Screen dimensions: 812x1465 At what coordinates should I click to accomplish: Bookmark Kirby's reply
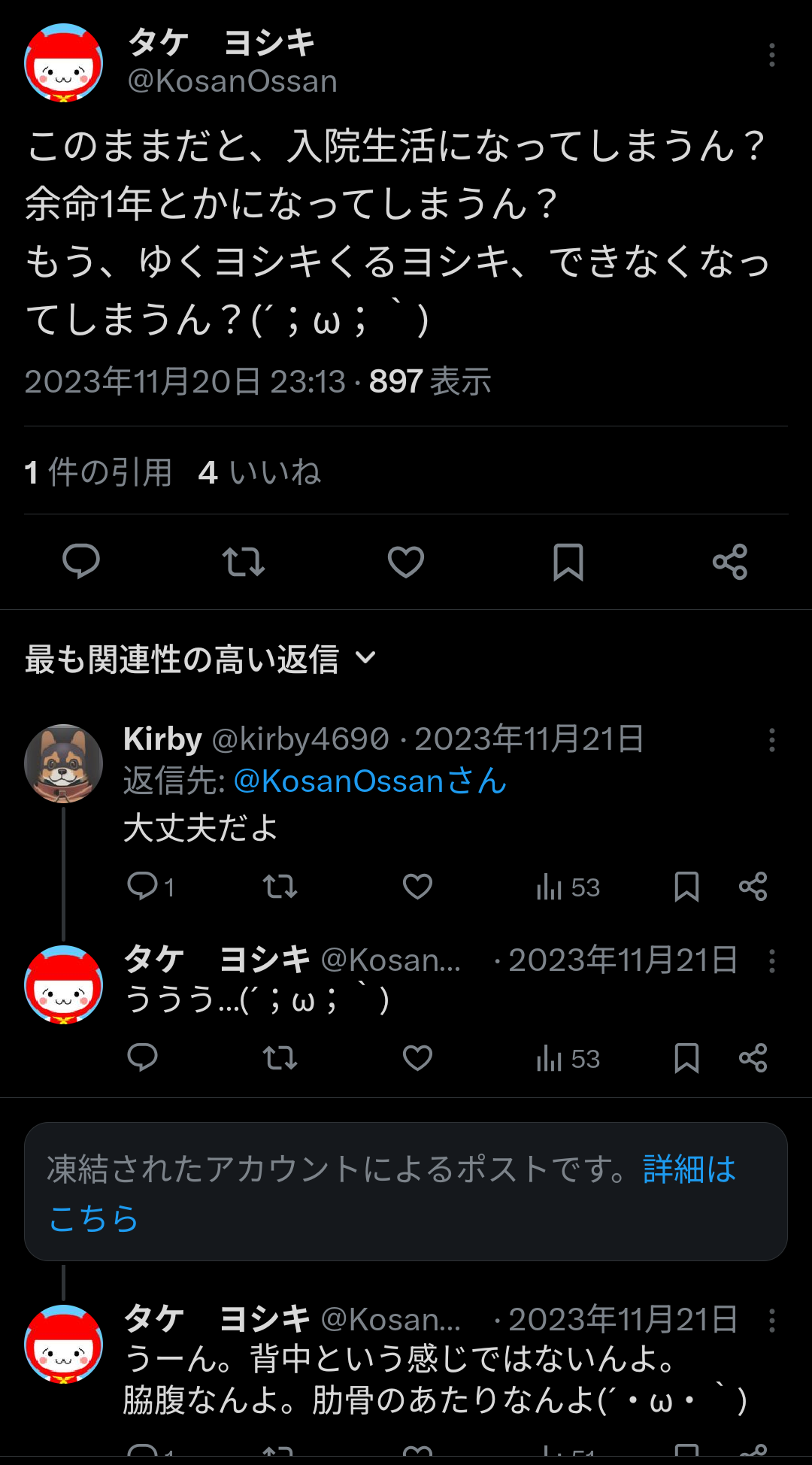[686, 887]
